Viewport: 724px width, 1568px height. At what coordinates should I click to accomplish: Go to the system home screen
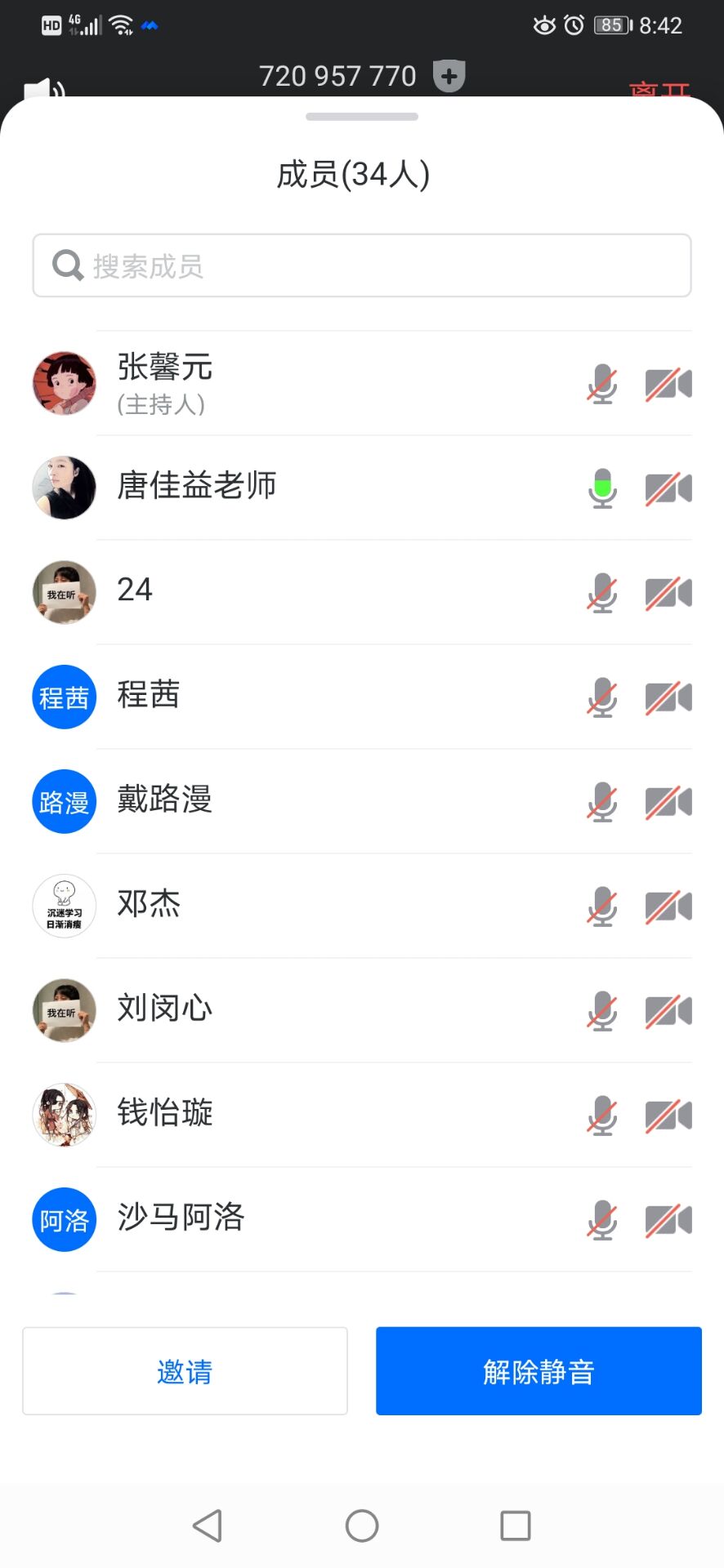[362, 1526]
